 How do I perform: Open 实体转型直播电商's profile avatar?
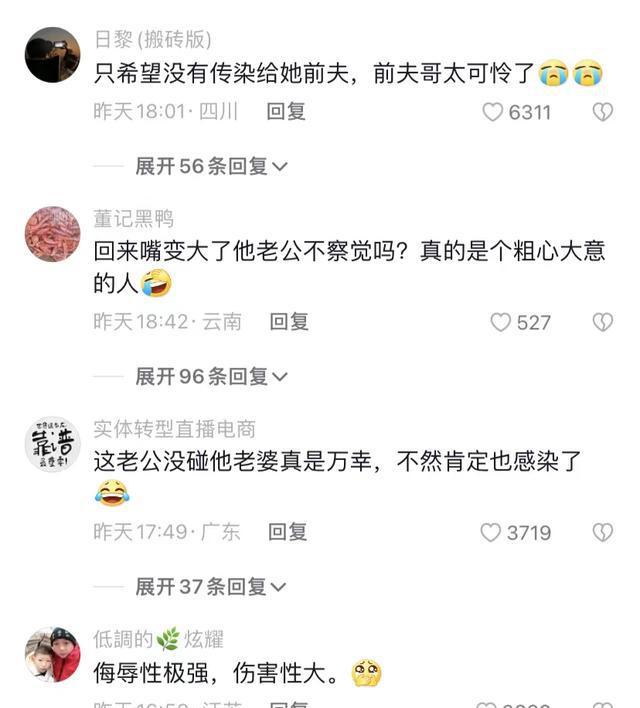pyautogui.click(x=52, y=445)
